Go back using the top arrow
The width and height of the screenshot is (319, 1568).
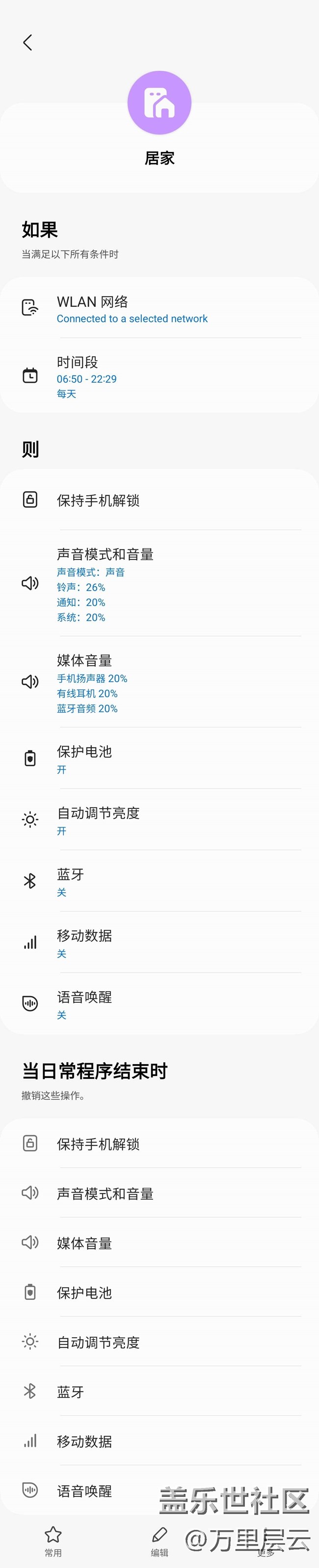point(27,42)
